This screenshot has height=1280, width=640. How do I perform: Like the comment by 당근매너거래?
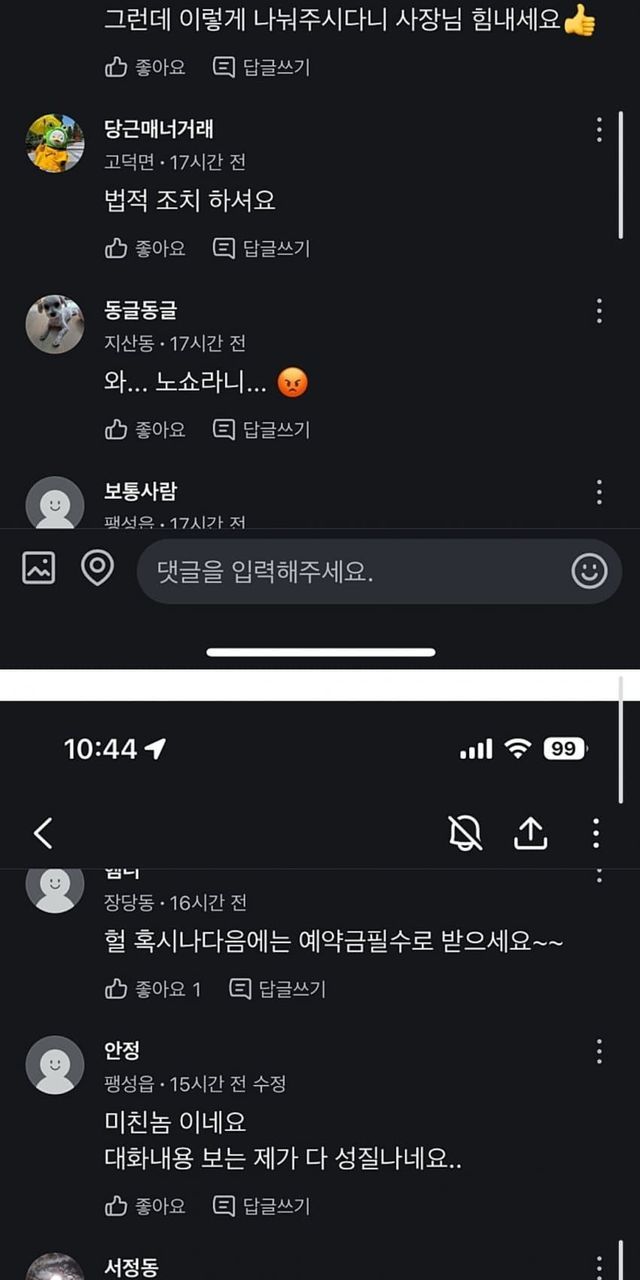pos(145,248)
